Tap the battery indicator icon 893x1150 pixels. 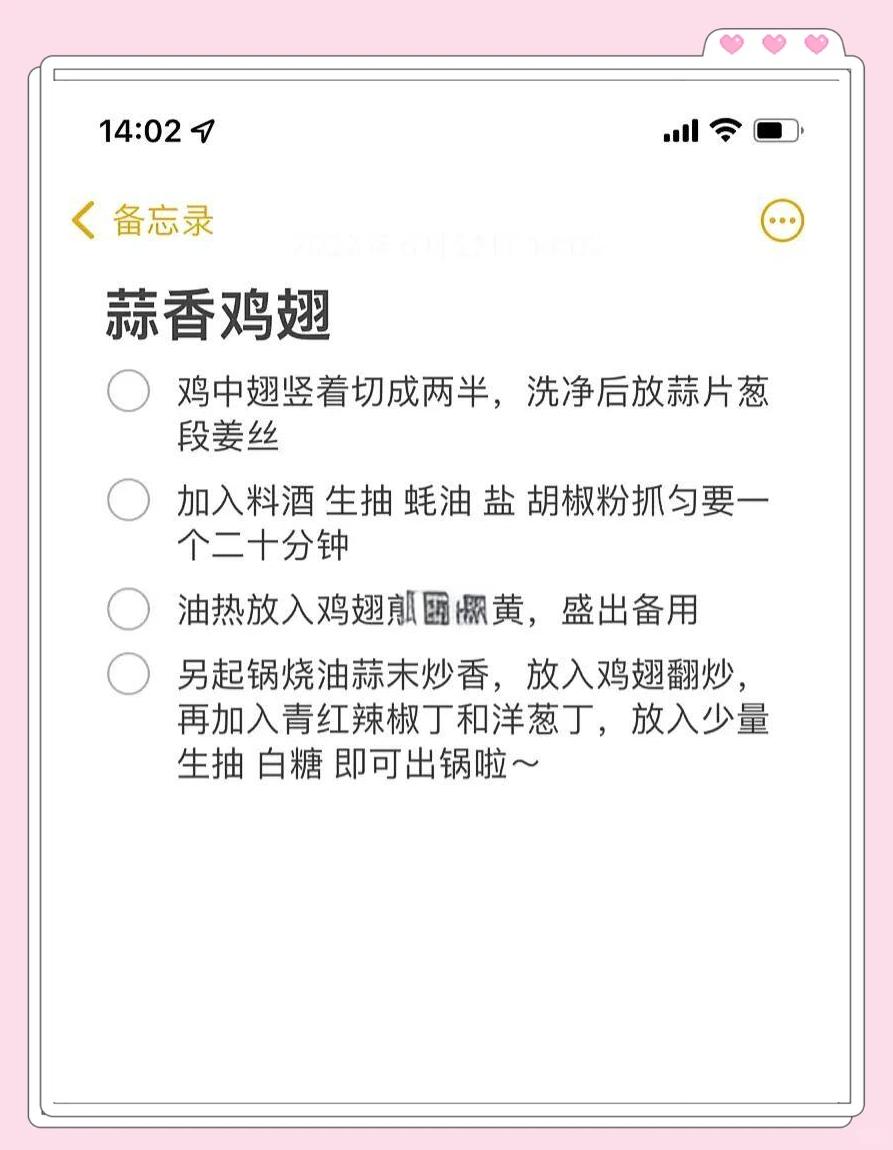click(776, 128)
